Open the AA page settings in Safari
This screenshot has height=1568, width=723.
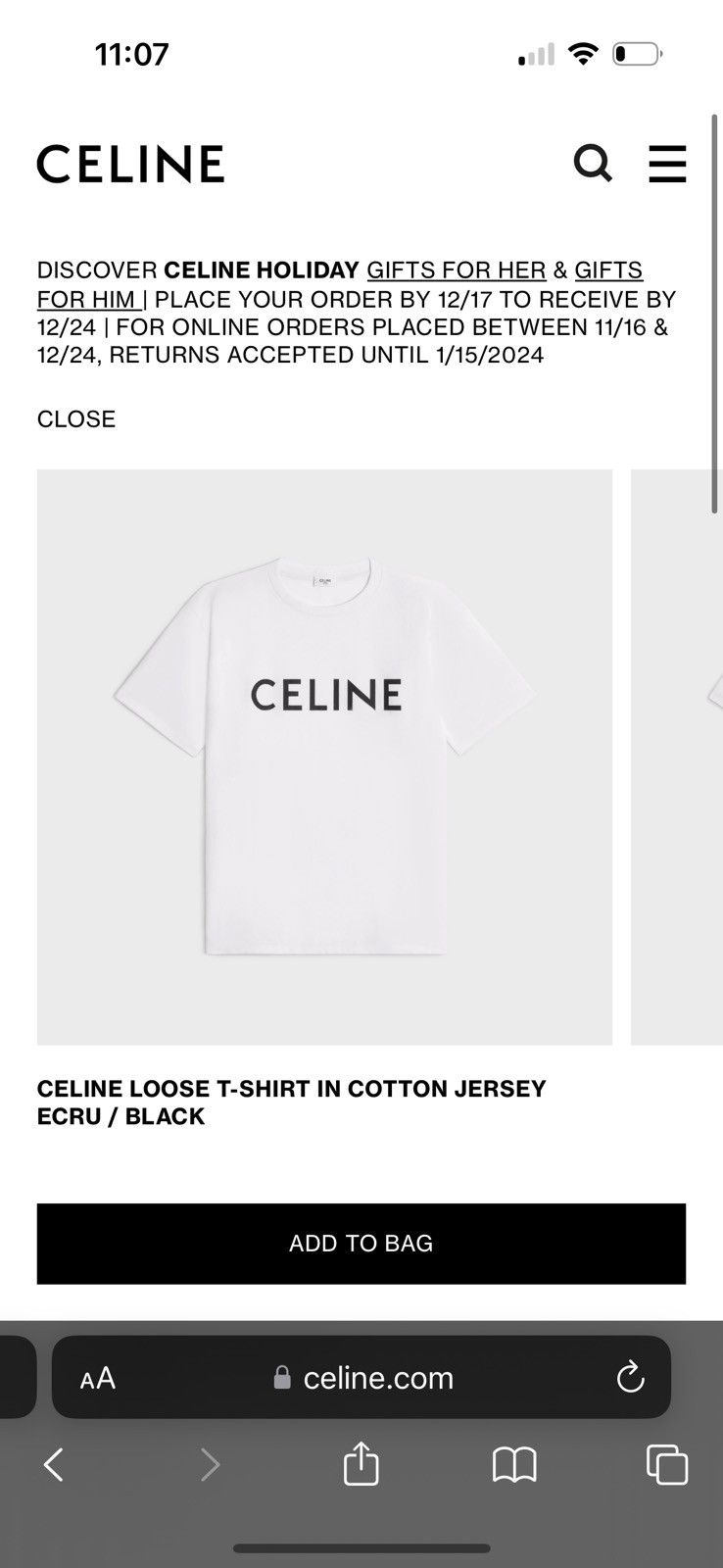coord(98,1379)
